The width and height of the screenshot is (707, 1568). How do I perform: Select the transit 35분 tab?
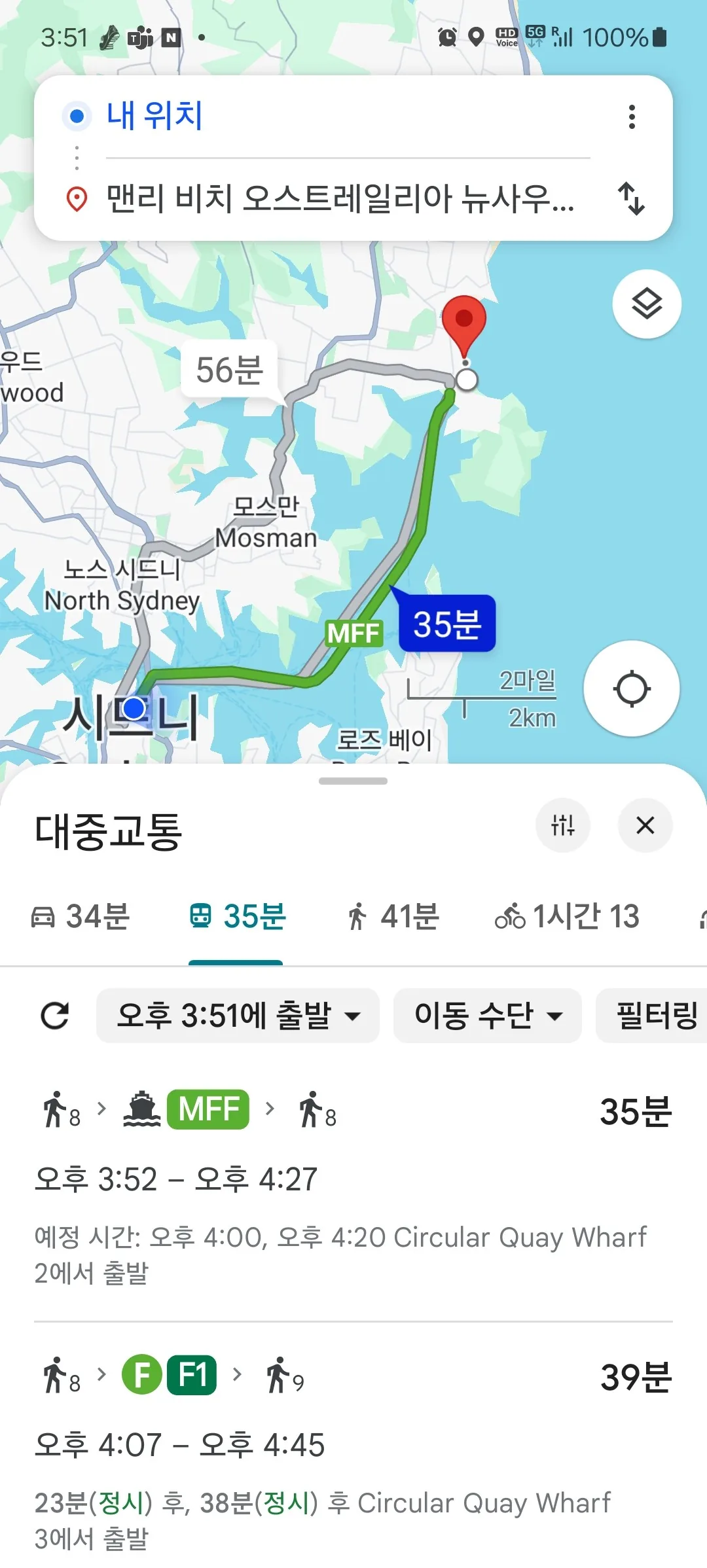click(236, 916)
